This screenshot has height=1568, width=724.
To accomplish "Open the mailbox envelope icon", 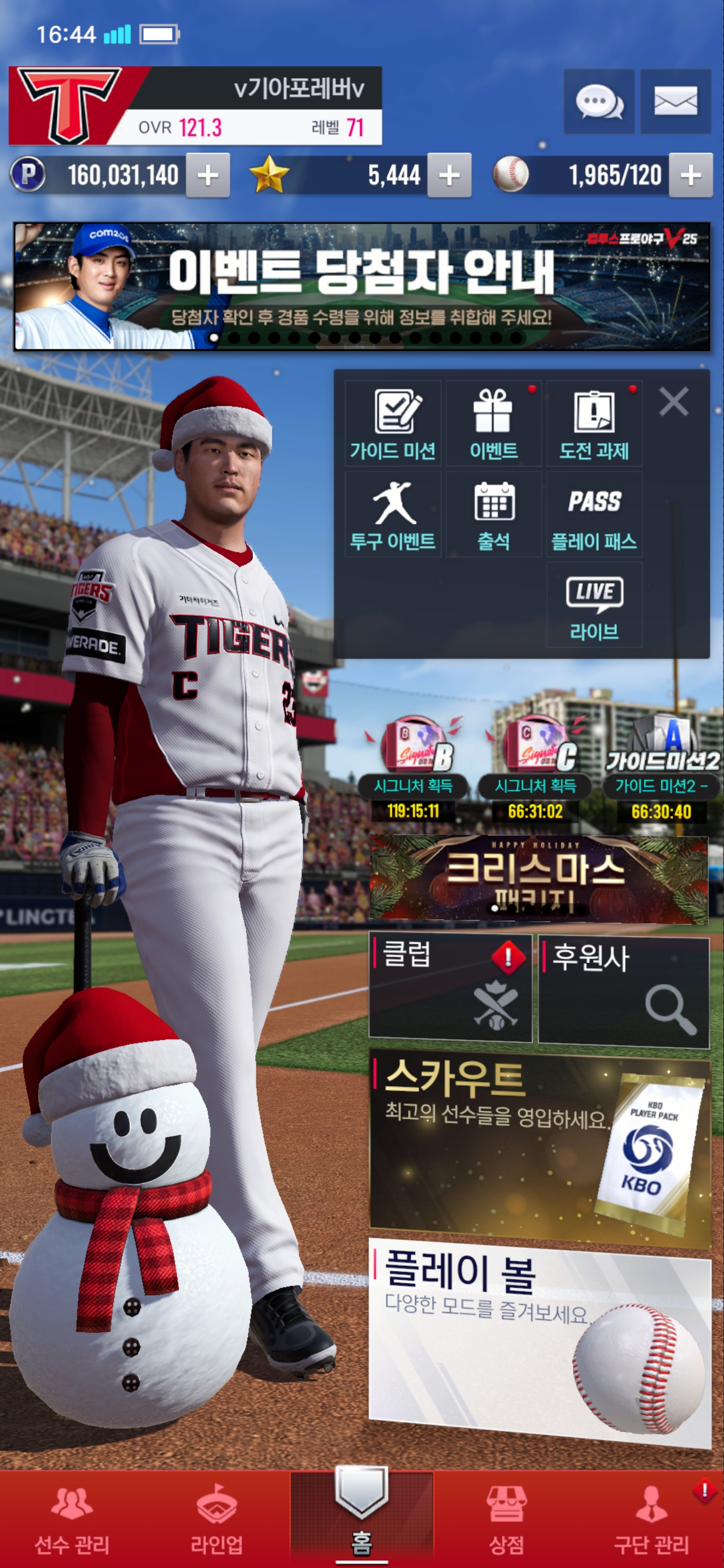I will click(675, 102).
